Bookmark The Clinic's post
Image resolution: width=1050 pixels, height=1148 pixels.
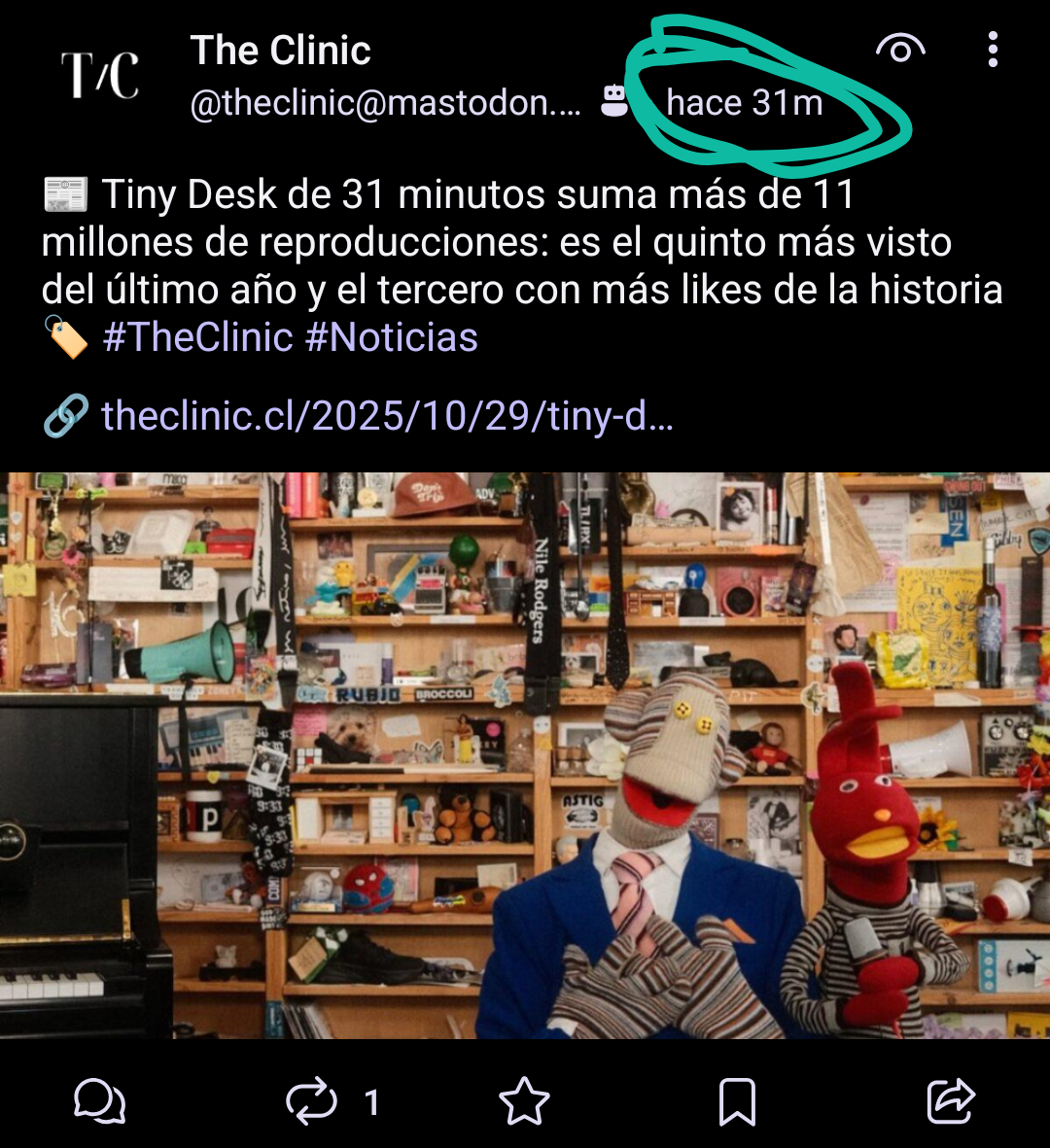click(737, 1101)
